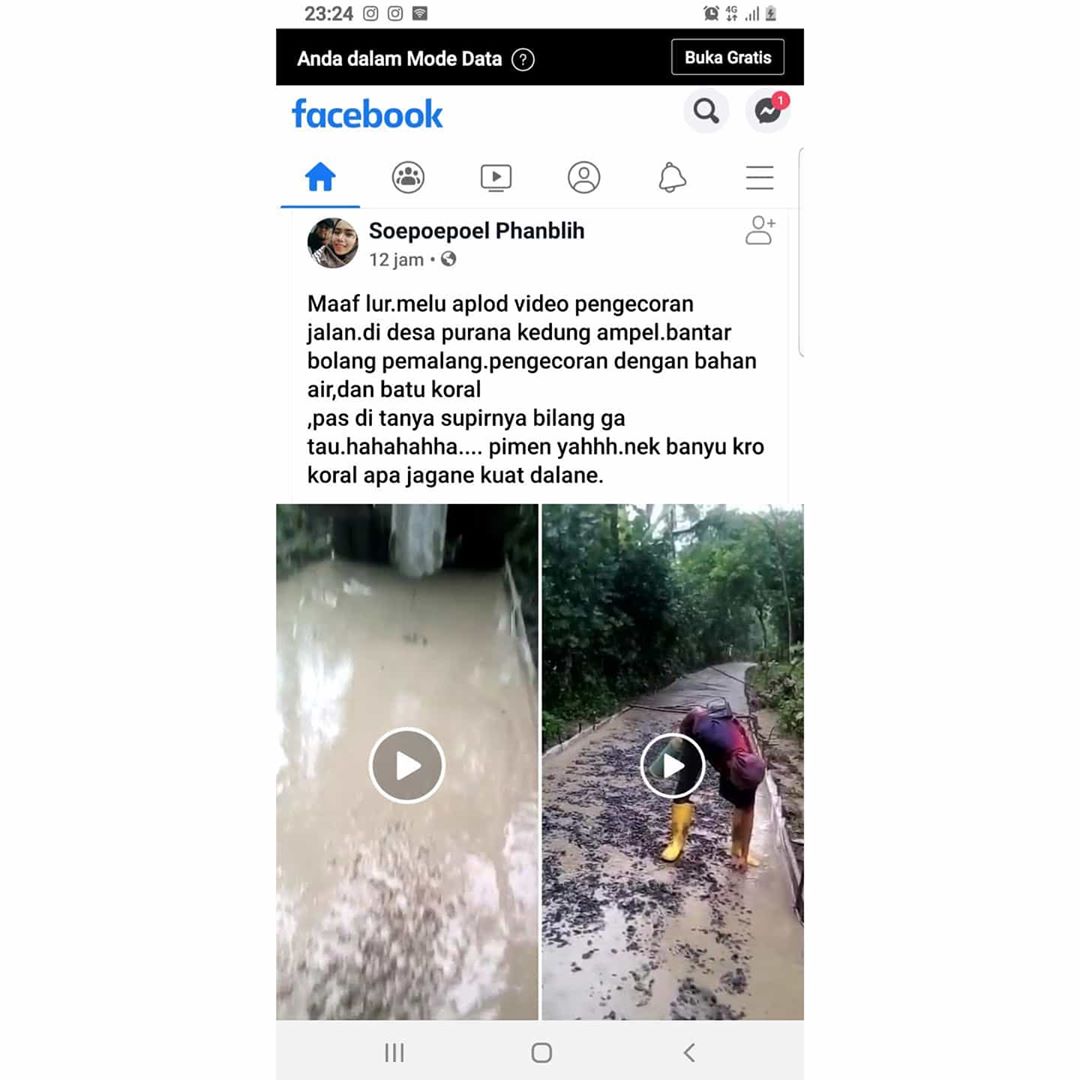Open Messenger chats

point(767,111)
